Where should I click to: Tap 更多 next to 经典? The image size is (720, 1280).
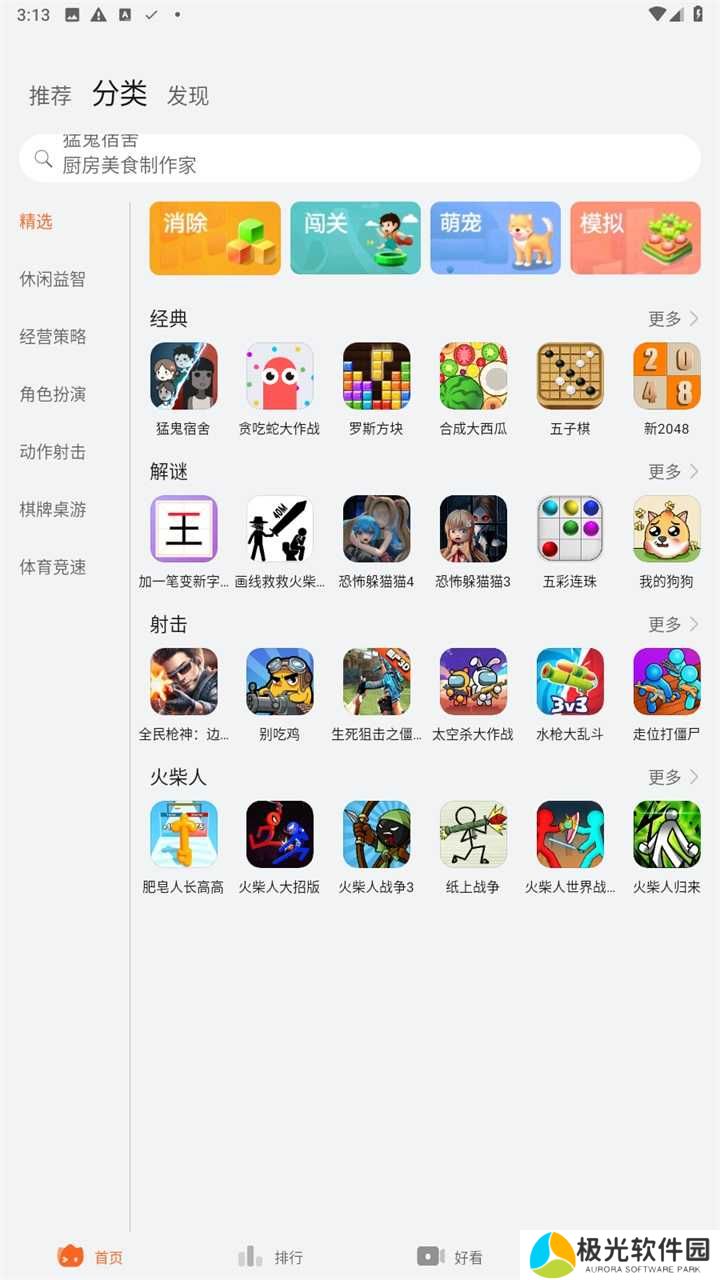[x=673, y=319]
